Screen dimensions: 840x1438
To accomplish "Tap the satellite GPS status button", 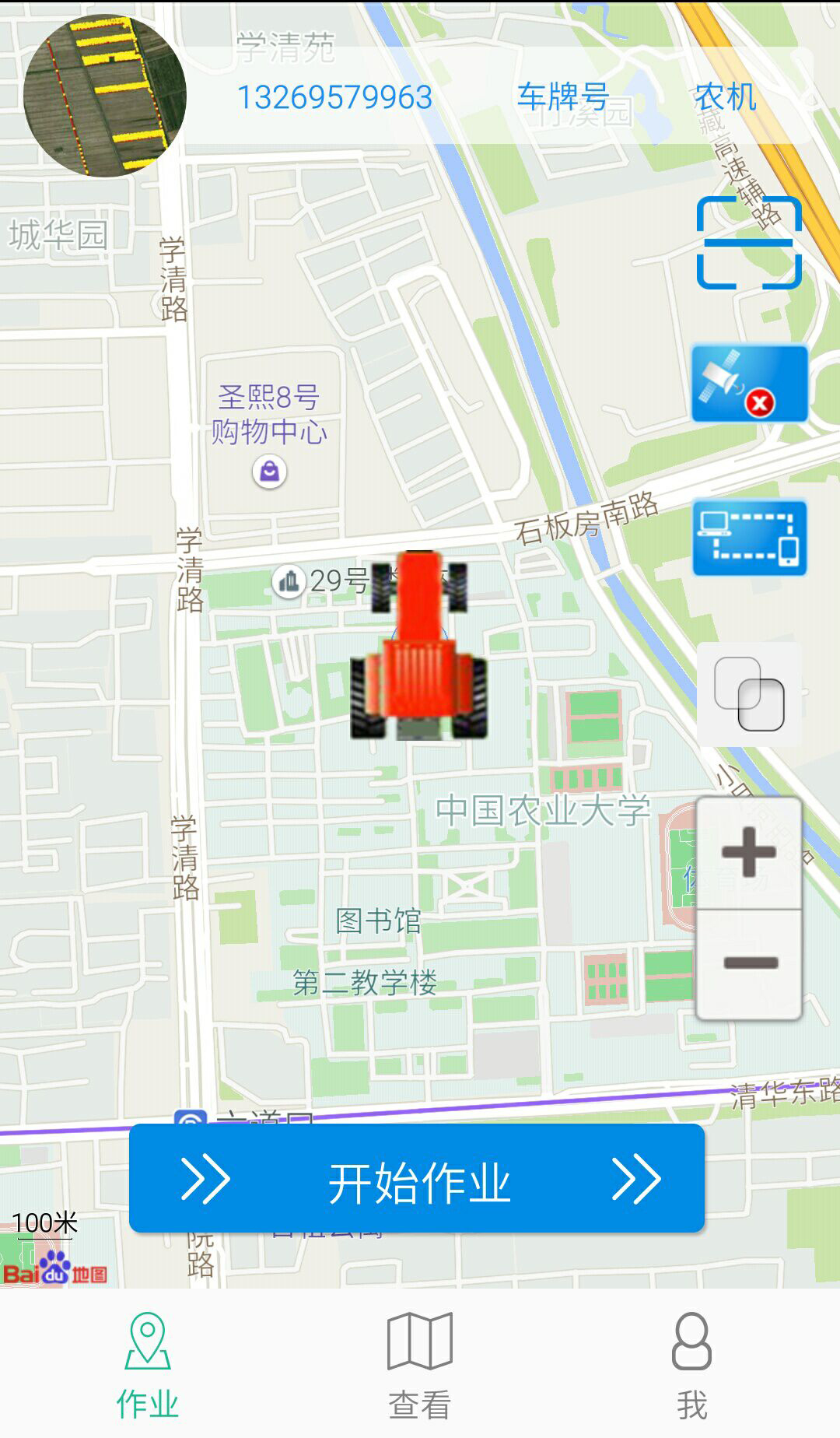I will click(750, 383).
